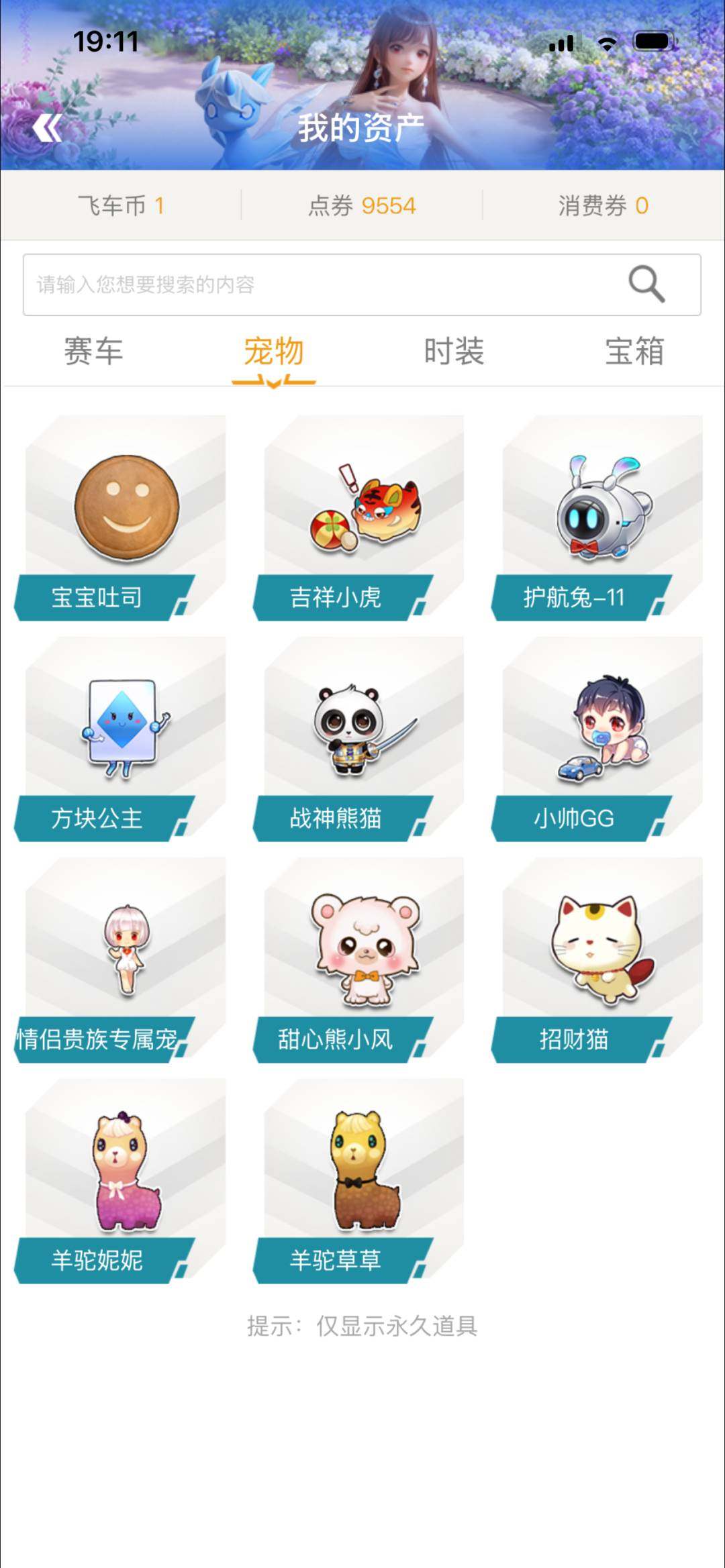Check the 点券 balance entry
The image size is (725, 1568).
pyautogui.click(x=362, y=206)
